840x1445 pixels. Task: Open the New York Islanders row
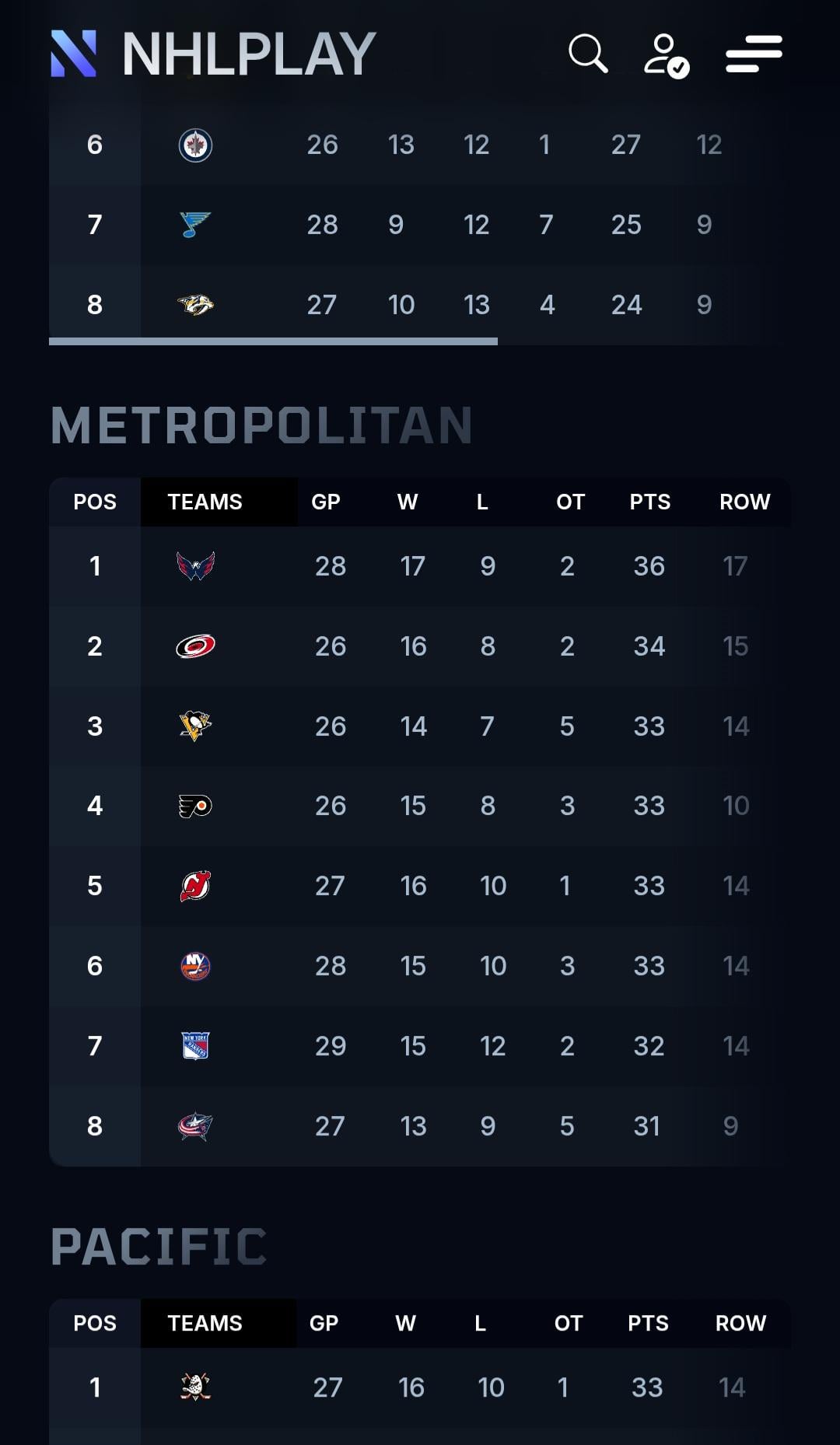click(195, 966)
